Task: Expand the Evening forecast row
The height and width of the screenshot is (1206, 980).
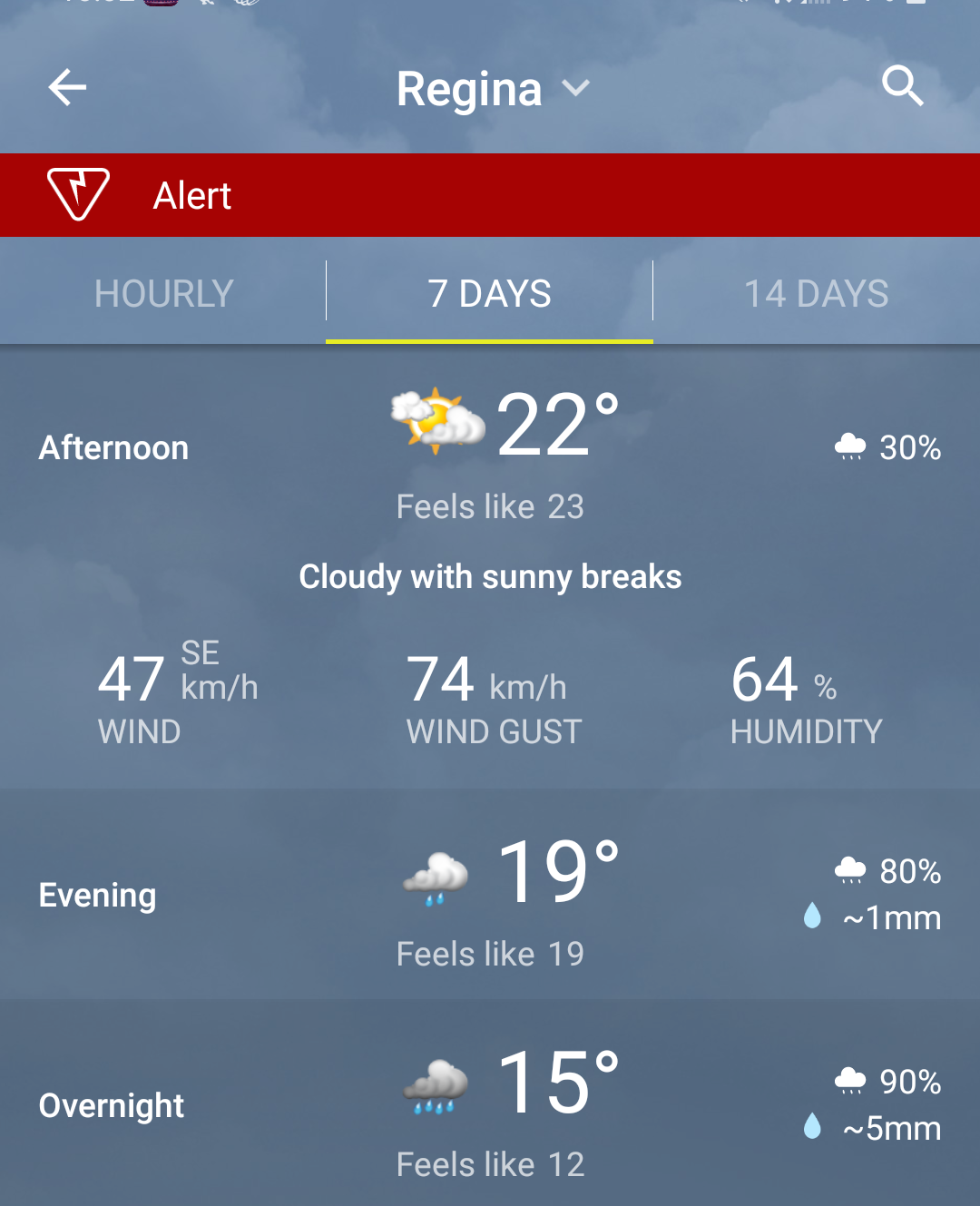Action: (x=490, y=896)
